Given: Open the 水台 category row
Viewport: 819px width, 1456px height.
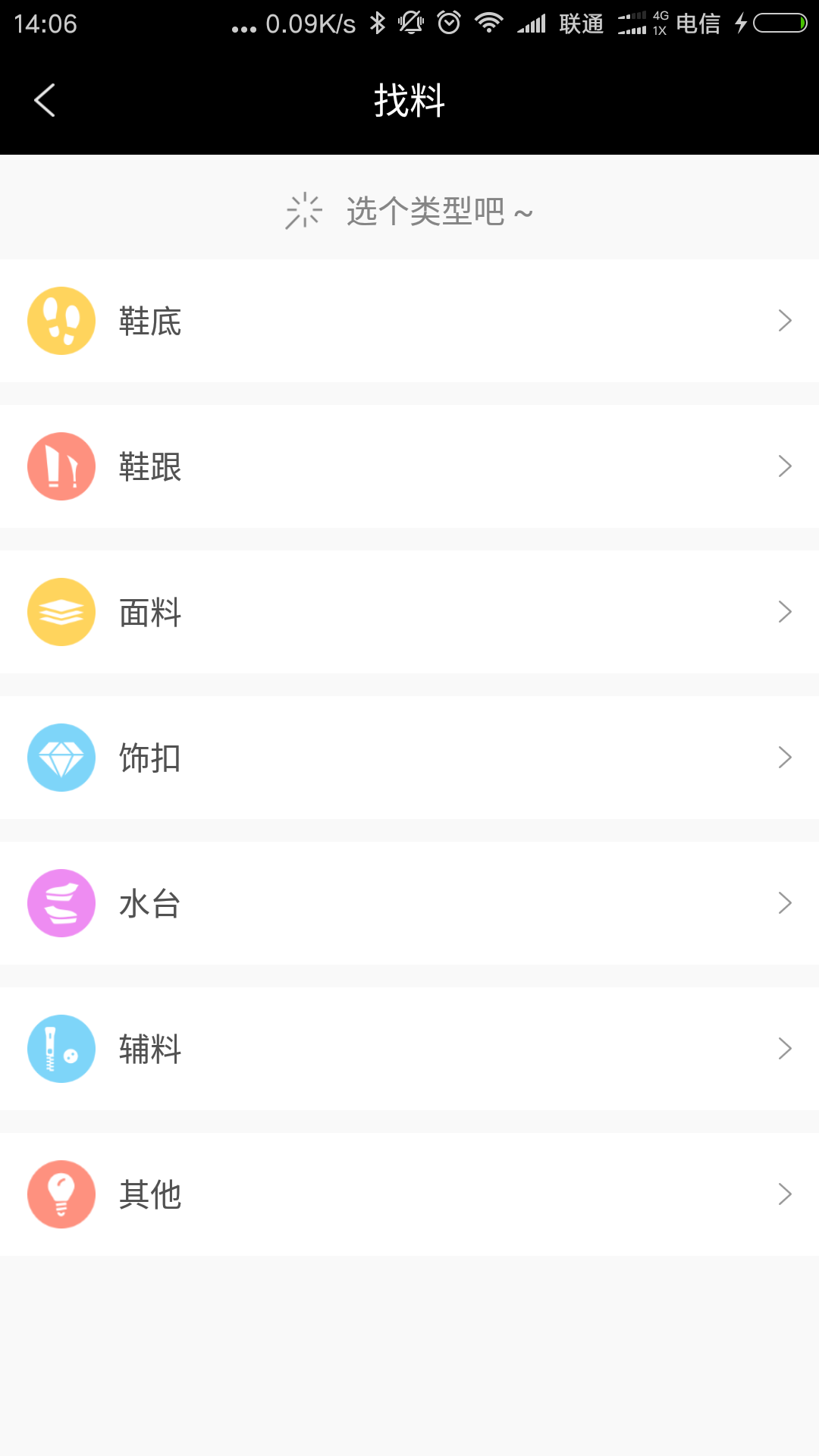Looking at the screenshot, I should (x=409, y=903).
